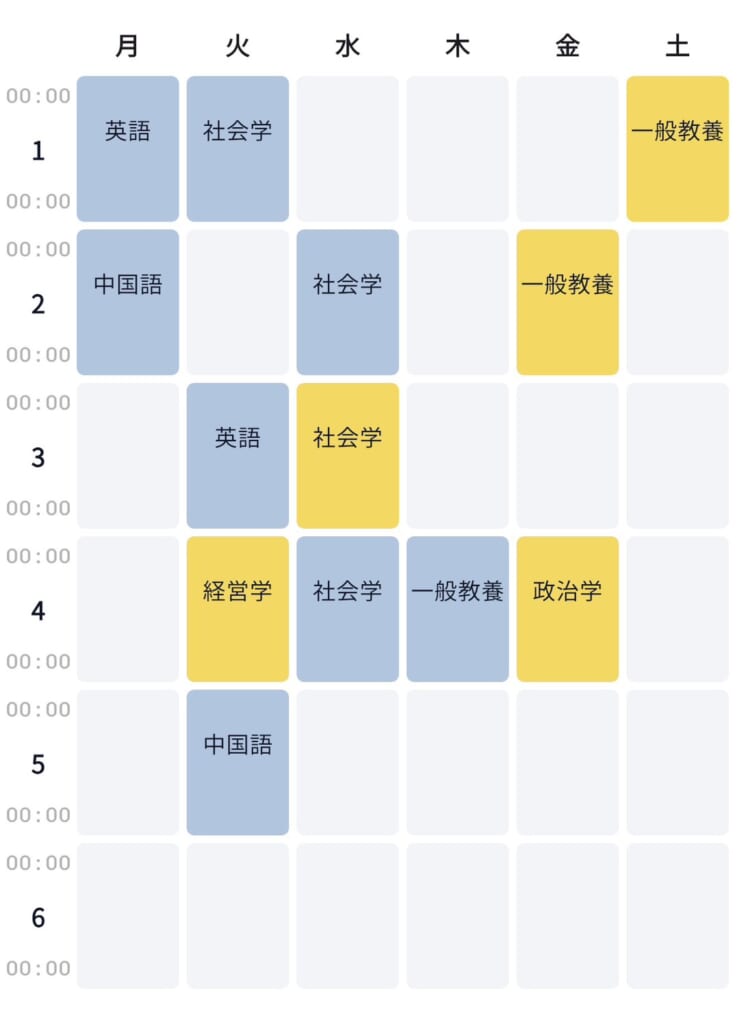This screenshot has width=748, height=1024.
Task: Open the yellow Wednesday period 3 社会学 class
Action: 347,455
